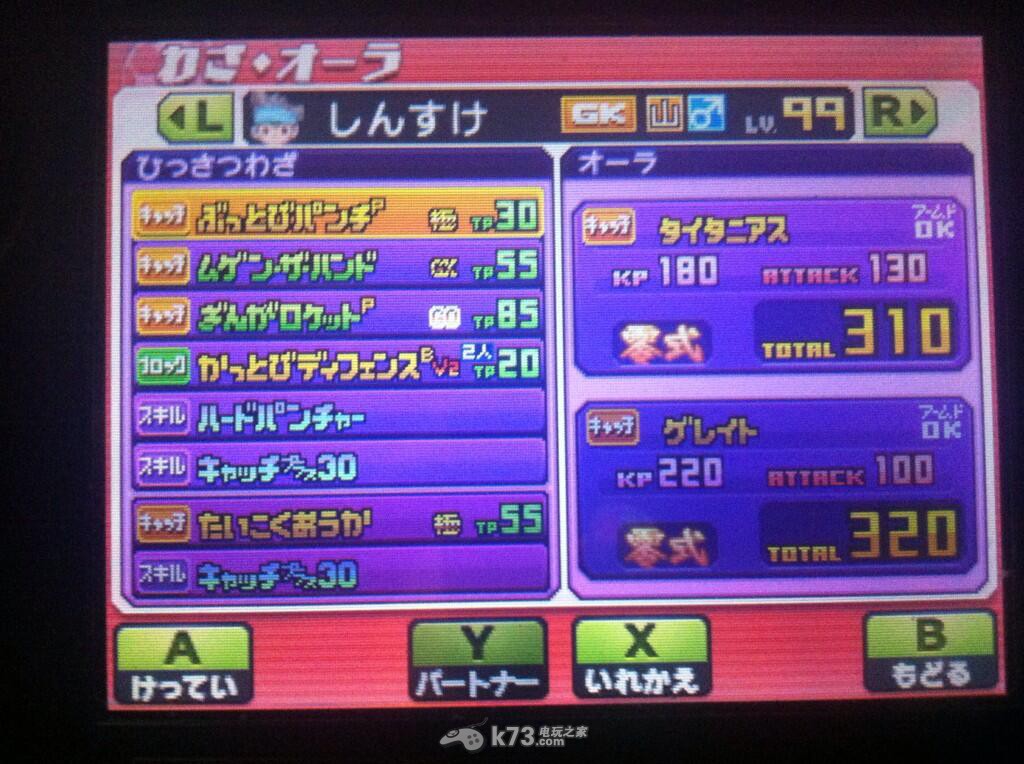Select the ムゲン・ザ・ハンド move
The width and height of the screenshot is (1024, 764).
pyautogui.click(x=338, y=265)
